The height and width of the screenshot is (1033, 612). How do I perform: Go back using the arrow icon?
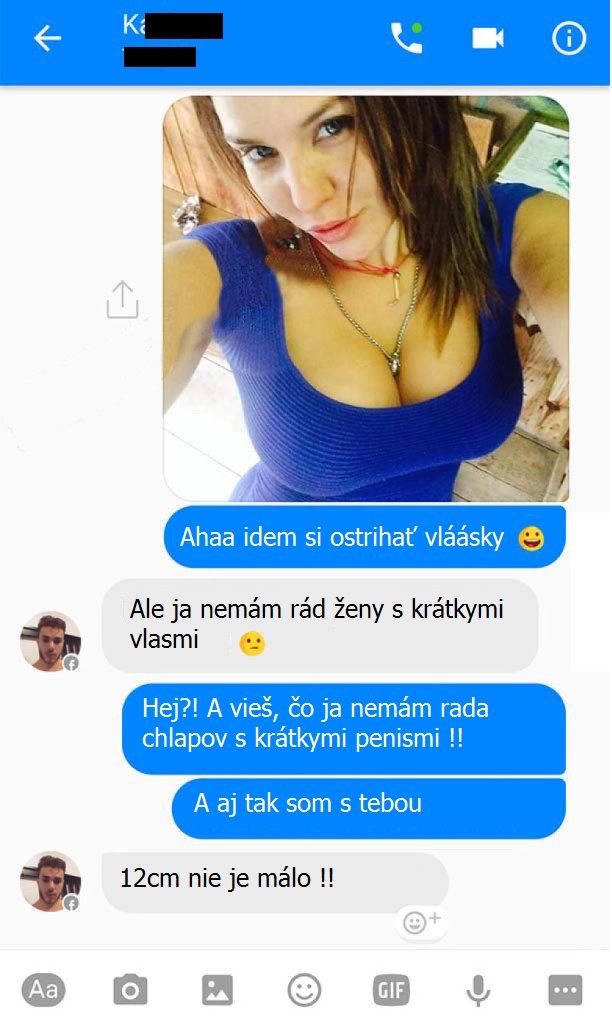[x=47, y=39]
